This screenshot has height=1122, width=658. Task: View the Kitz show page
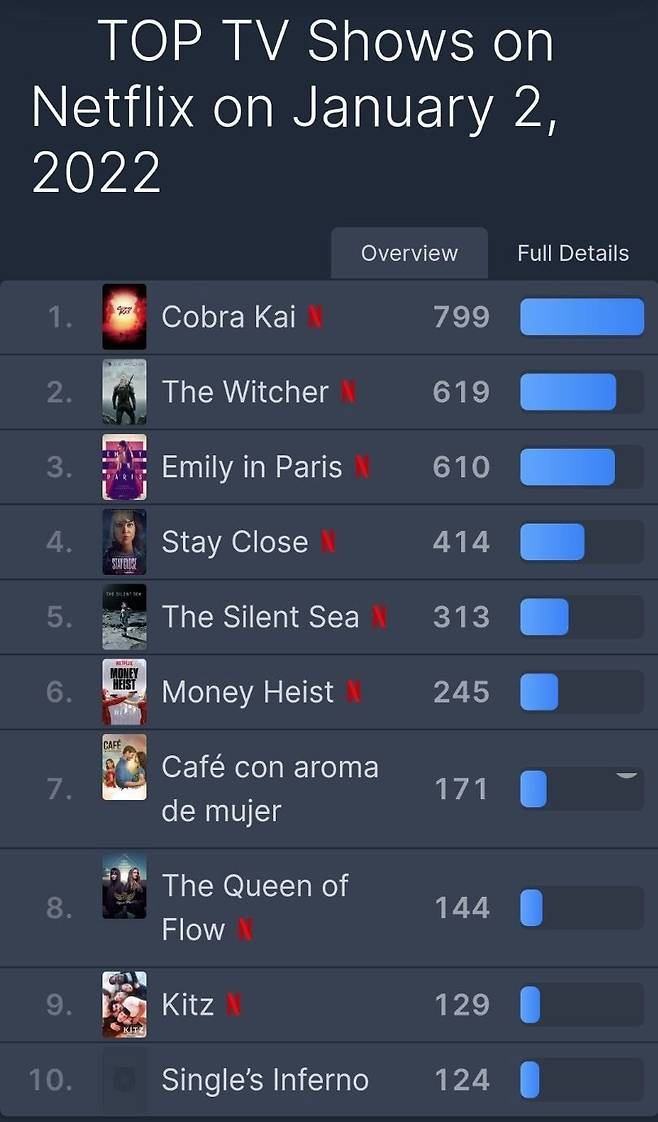188,1004
